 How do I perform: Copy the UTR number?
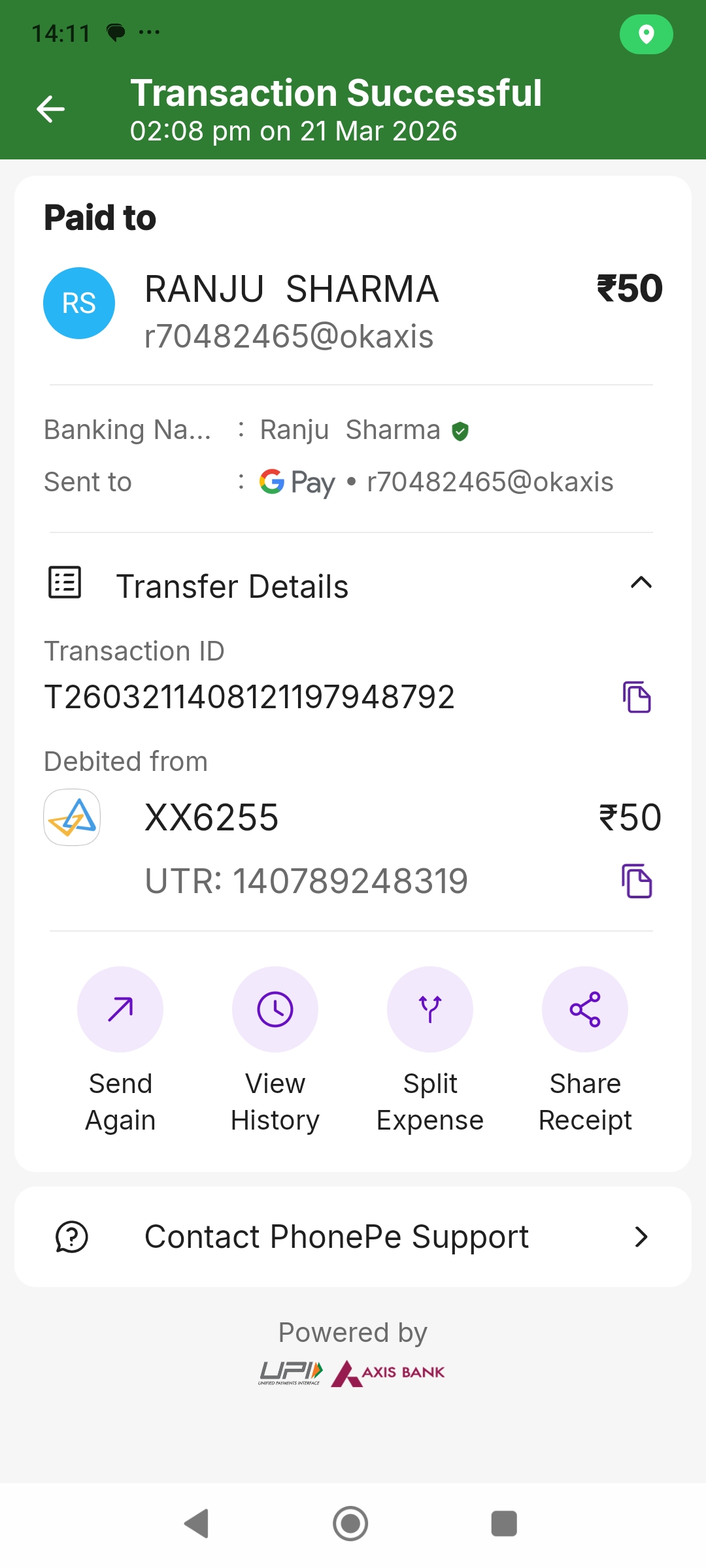point(637,881)
